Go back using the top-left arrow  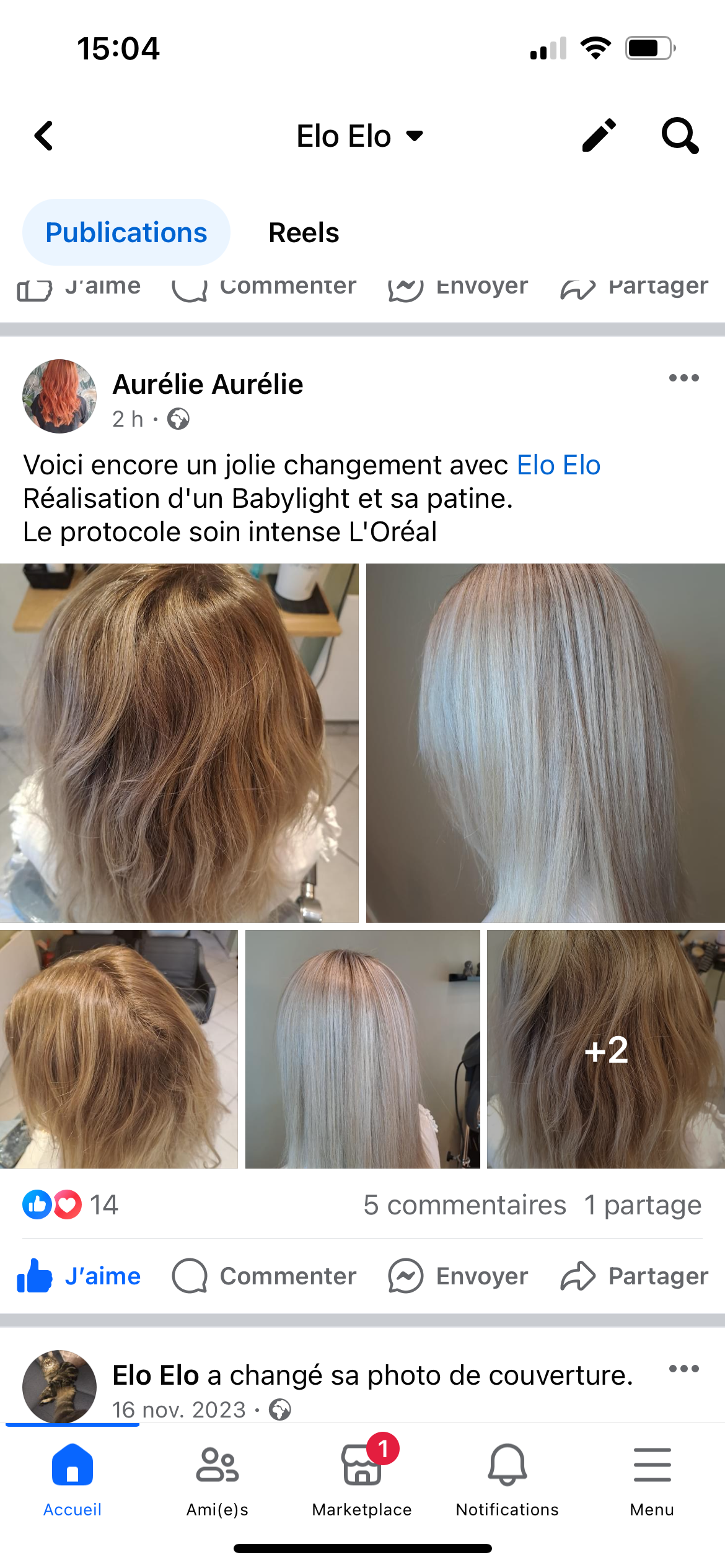[44, 136]
